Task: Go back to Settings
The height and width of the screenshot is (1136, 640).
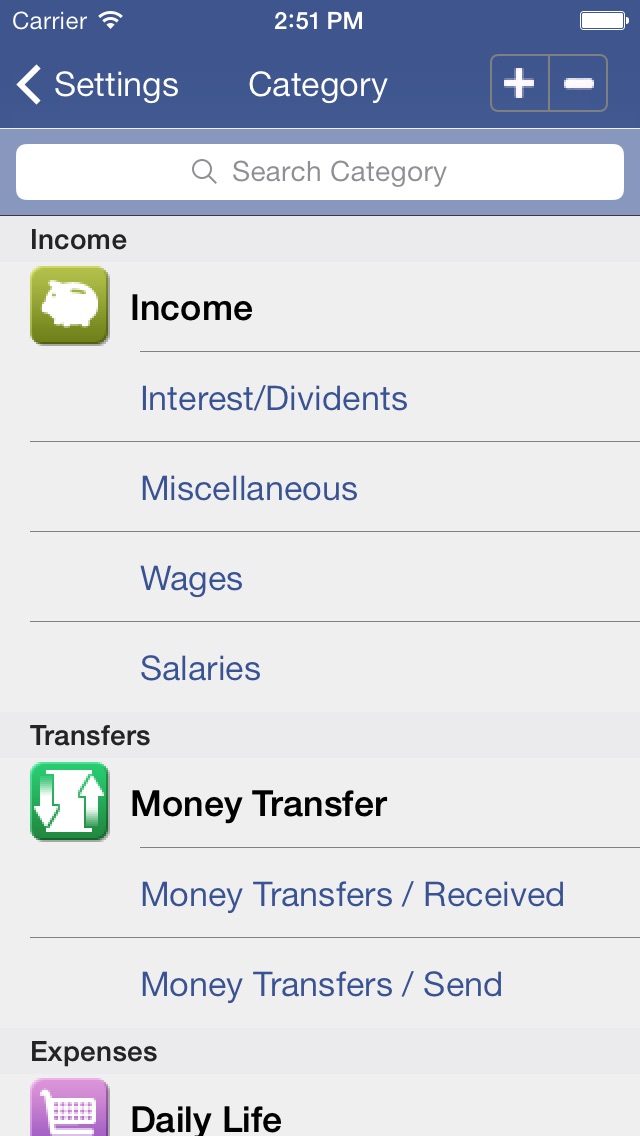Action: pos(97,85)
